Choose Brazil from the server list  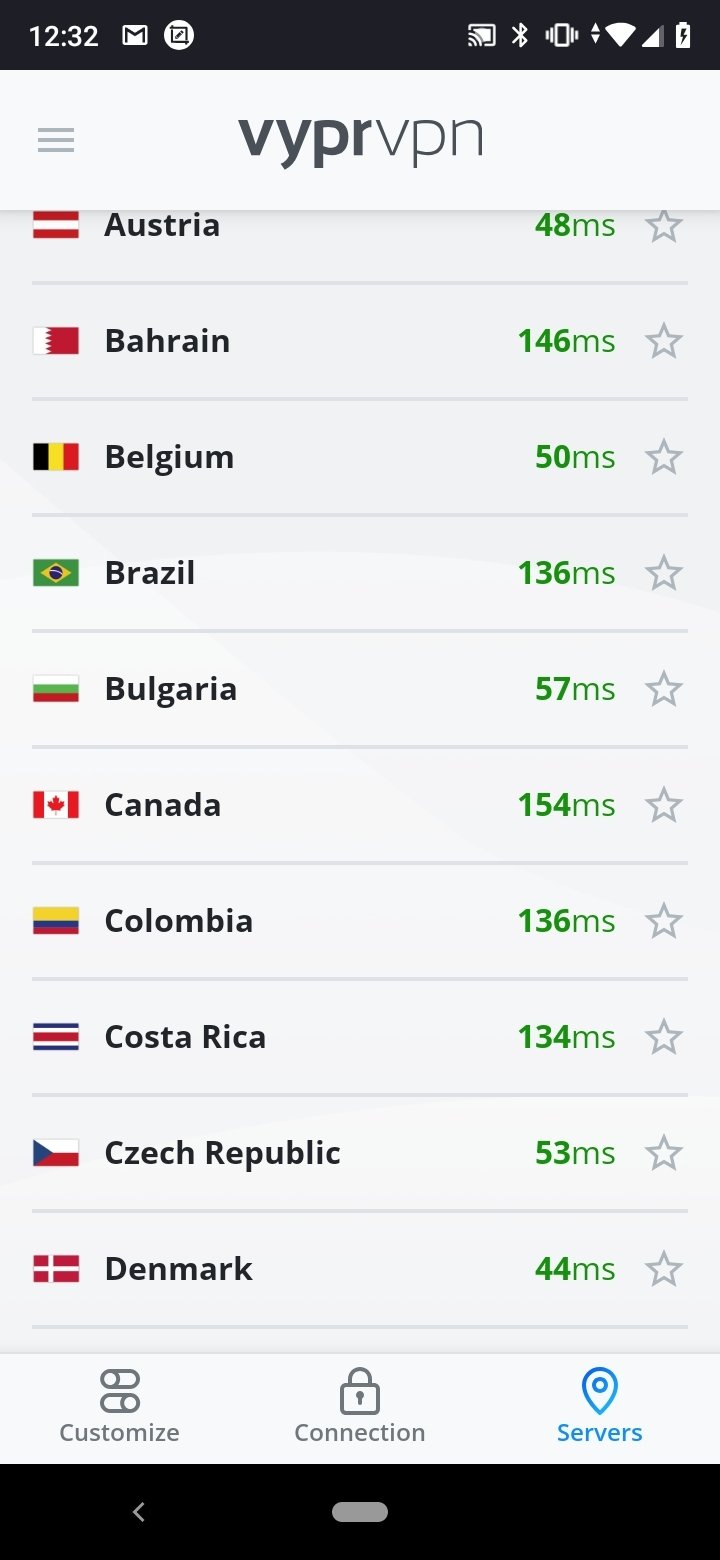[360, 573]
